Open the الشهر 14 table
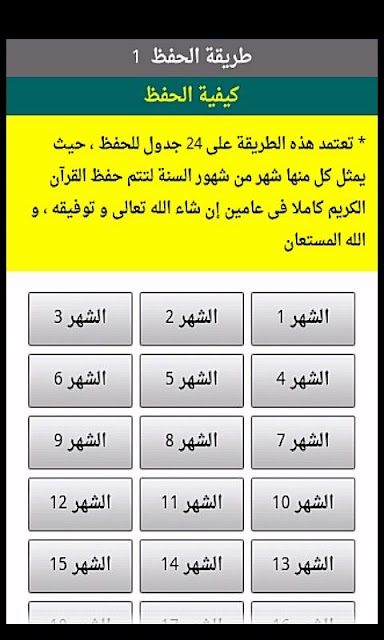Screen dimensions: 384x640 (192, 566)
